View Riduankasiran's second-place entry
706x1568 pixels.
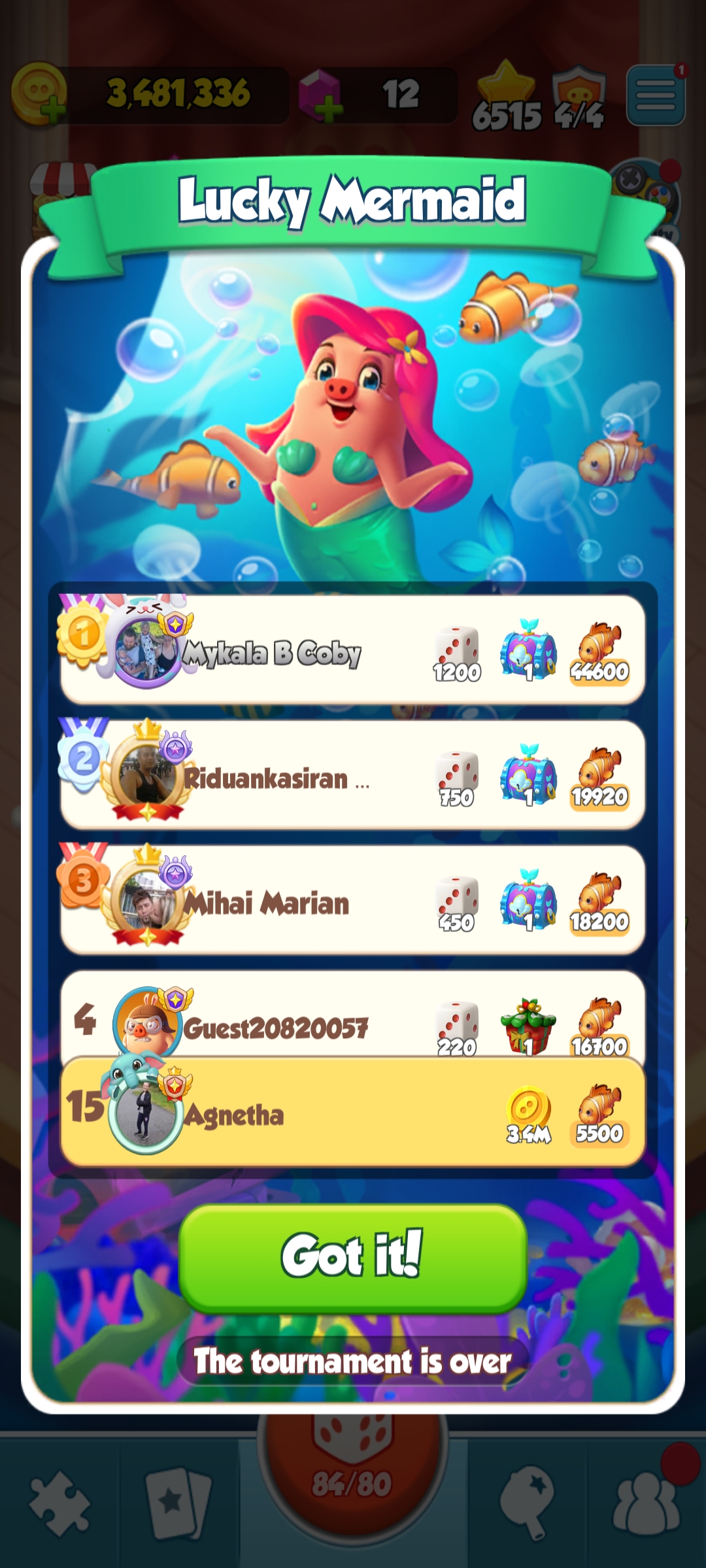[353, 776]
